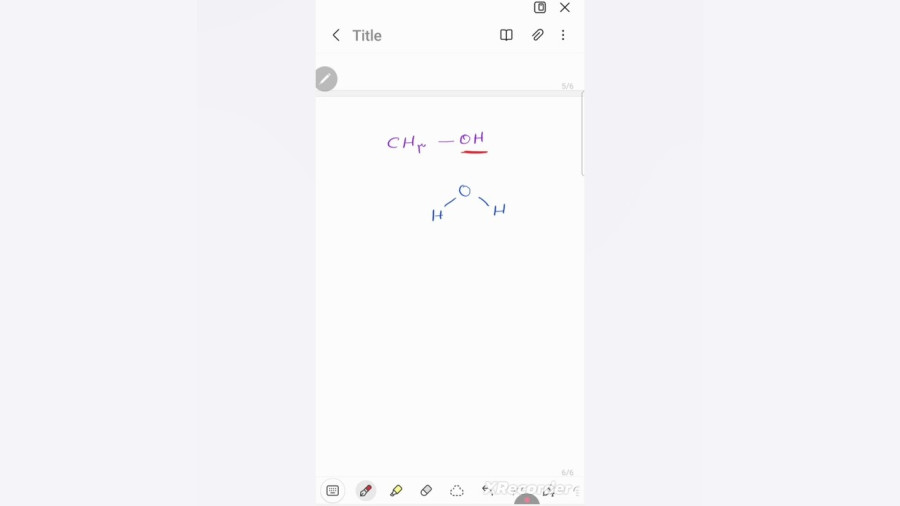Open the three-dot overflow menu
900x506 pixels.
(x=563, y=35)
